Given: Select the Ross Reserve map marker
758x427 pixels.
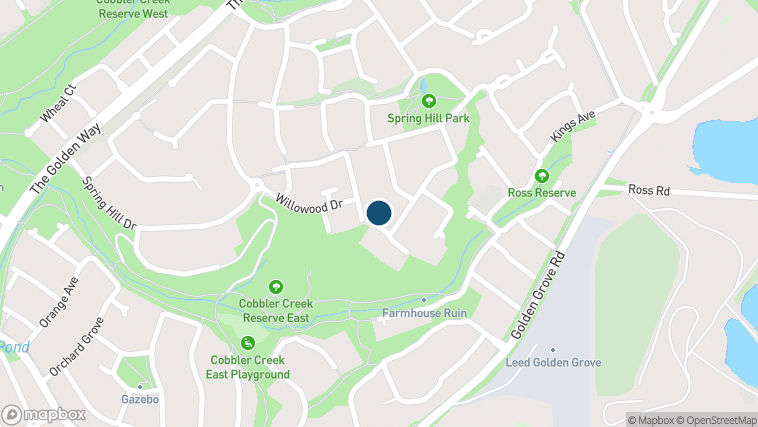Looking at the screenshot, I should tap(542, 175).
